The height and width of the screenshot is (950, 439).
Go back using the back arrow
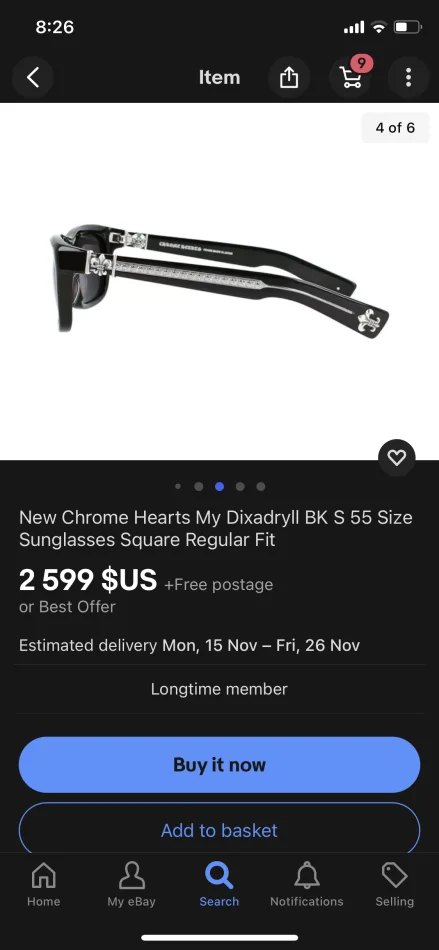click(33, 78)
